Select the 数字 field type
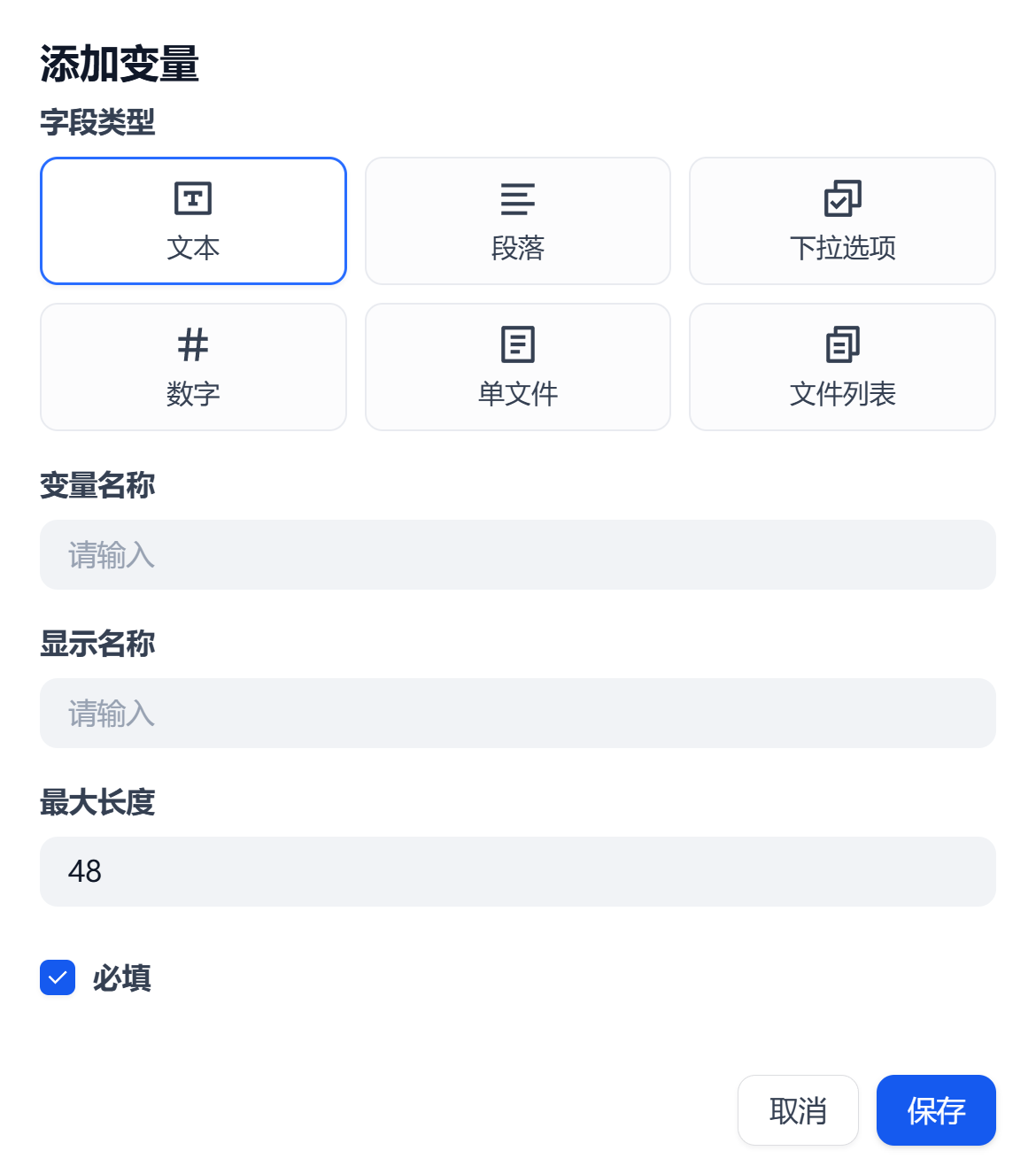Viewport: 1036px width, 1174px height. [193, 367]
